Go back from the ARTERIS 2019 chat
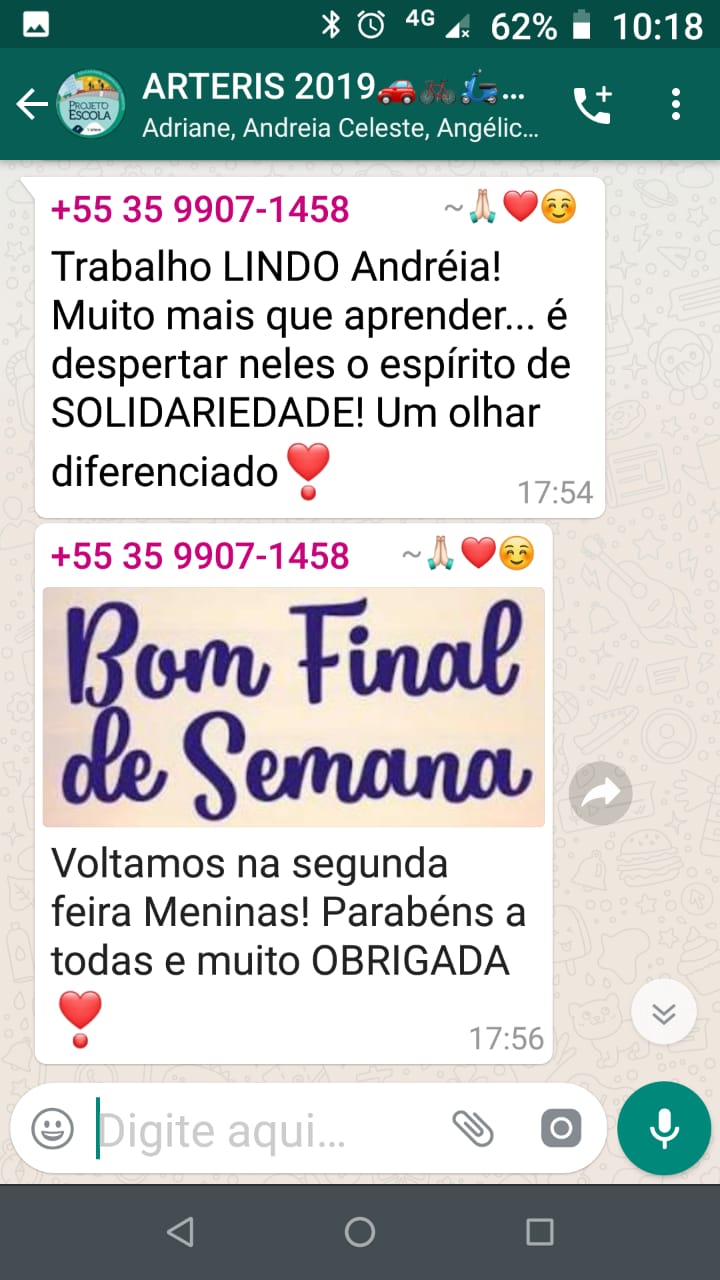720x1280 pixels. (32, 104)
